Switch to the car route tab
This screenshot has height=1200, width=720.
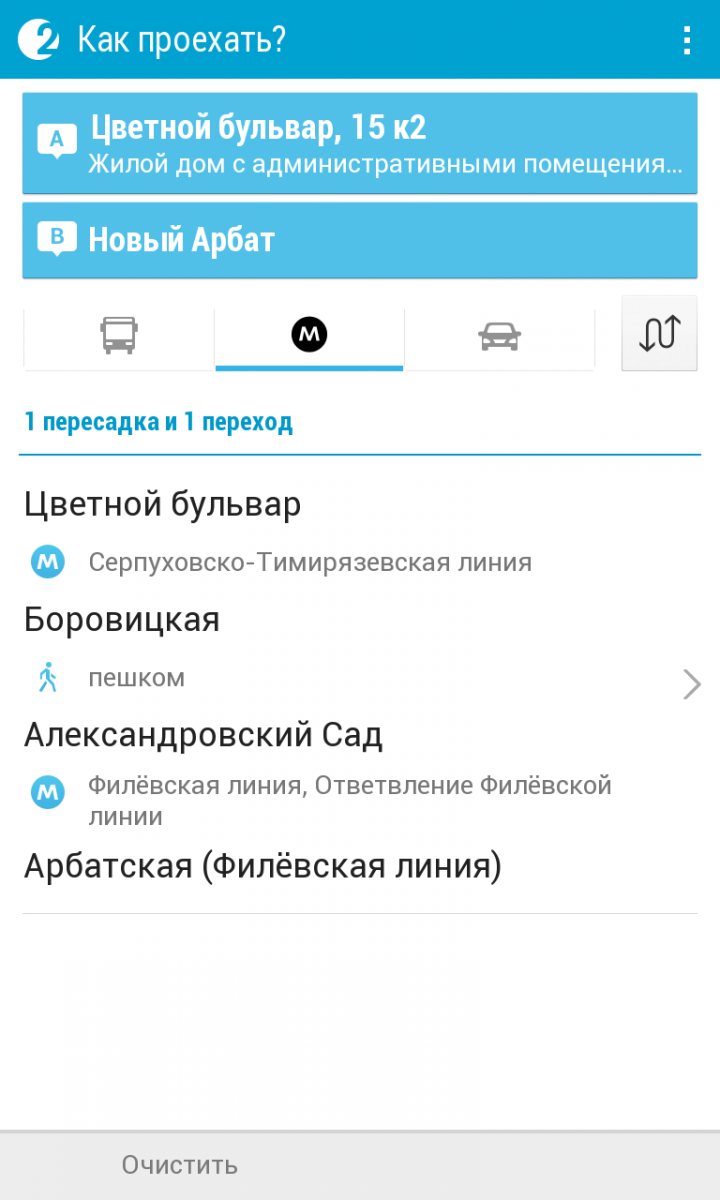[x=499, y=335]
